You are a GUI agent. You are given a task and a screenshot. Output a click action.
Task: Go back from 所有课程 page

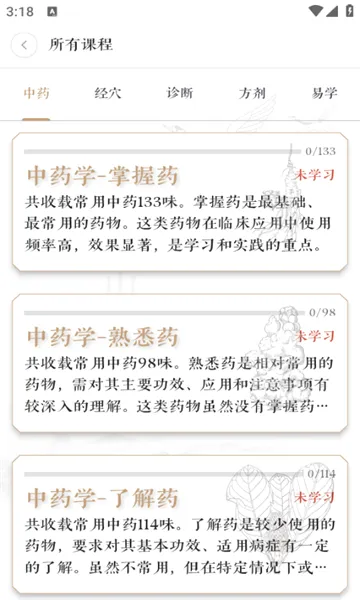coord(24,45)
